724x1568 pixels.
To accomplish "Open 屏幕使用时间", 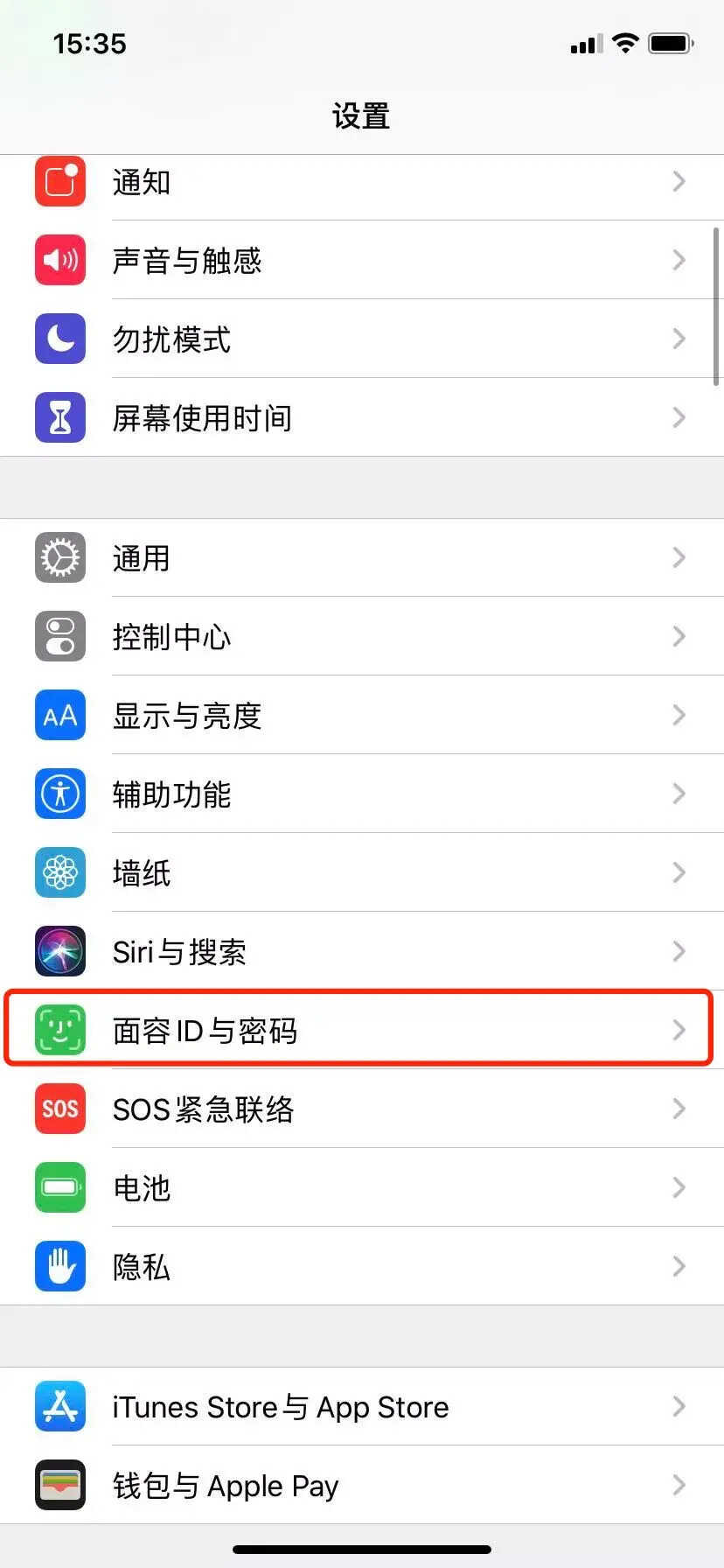I will 362,417.
